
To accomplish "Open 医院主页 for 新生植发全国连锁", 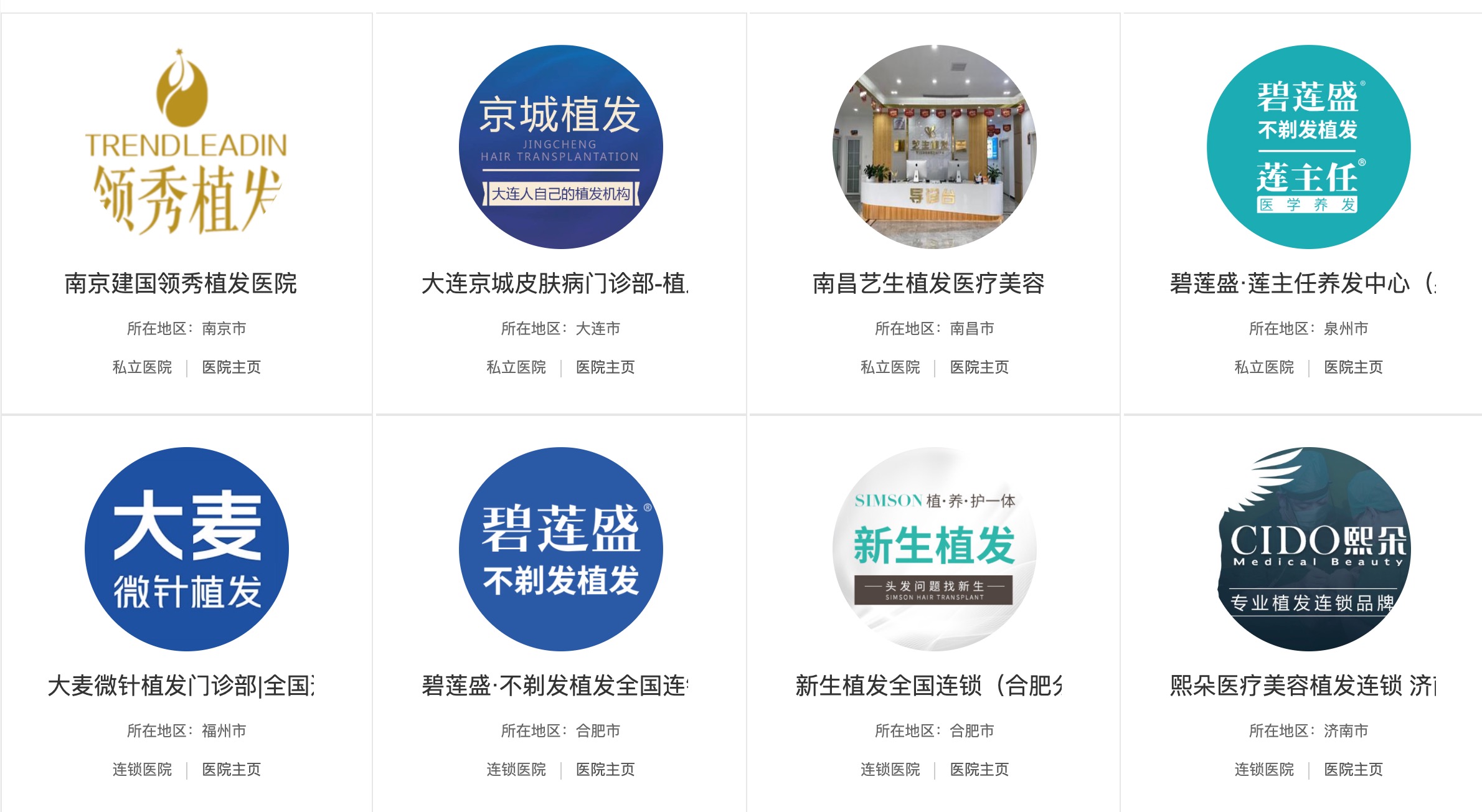I will click(979, 770).
